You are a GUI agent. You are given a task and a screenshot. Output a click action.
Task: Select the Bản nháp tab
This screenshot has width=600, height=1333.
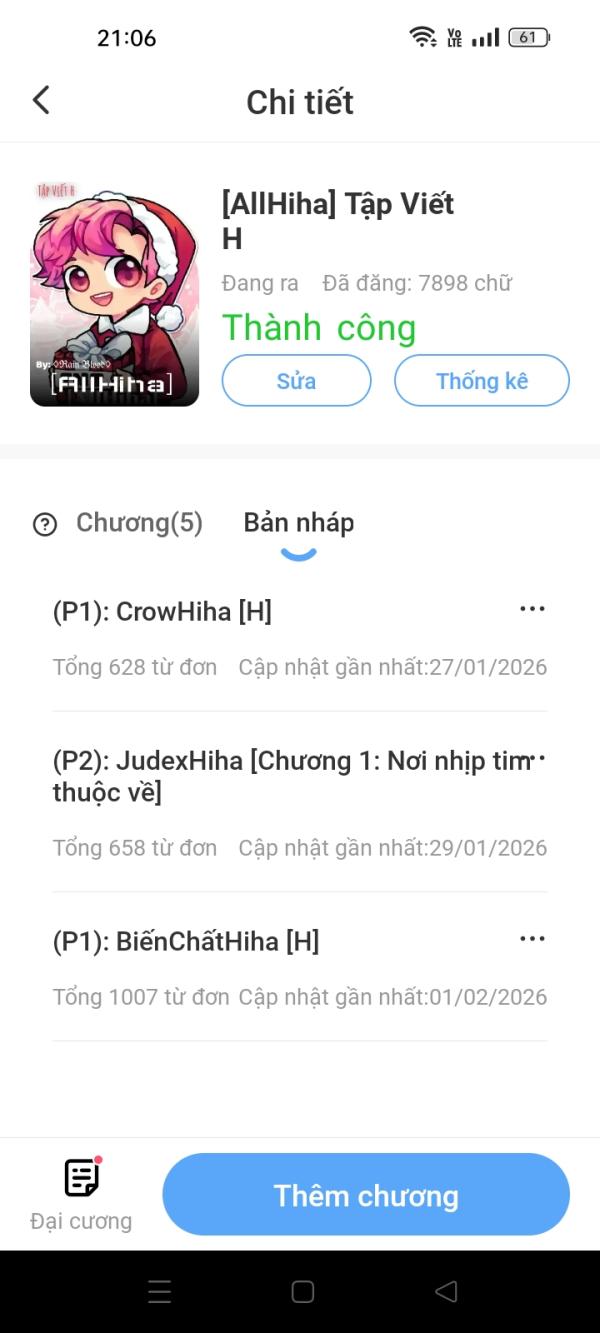click(x=298, y=523)
